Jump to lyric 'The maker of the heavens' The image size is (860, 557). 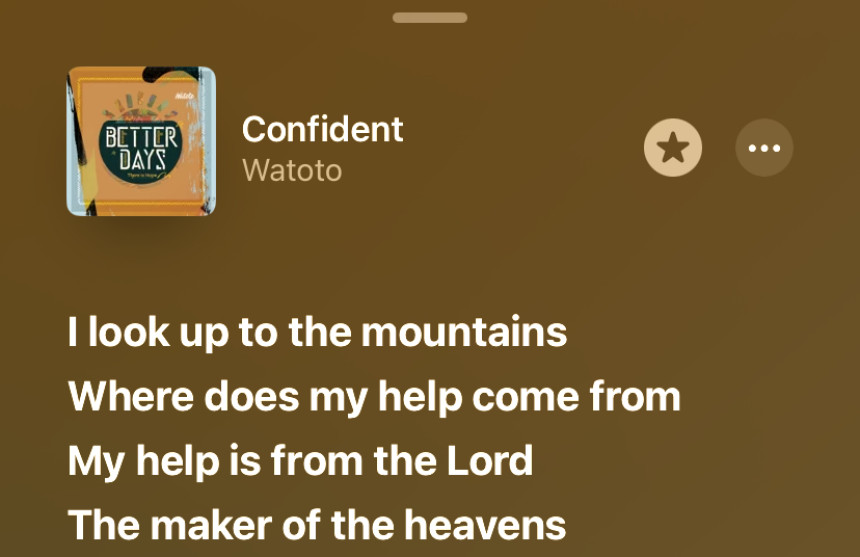click(317, 524)
